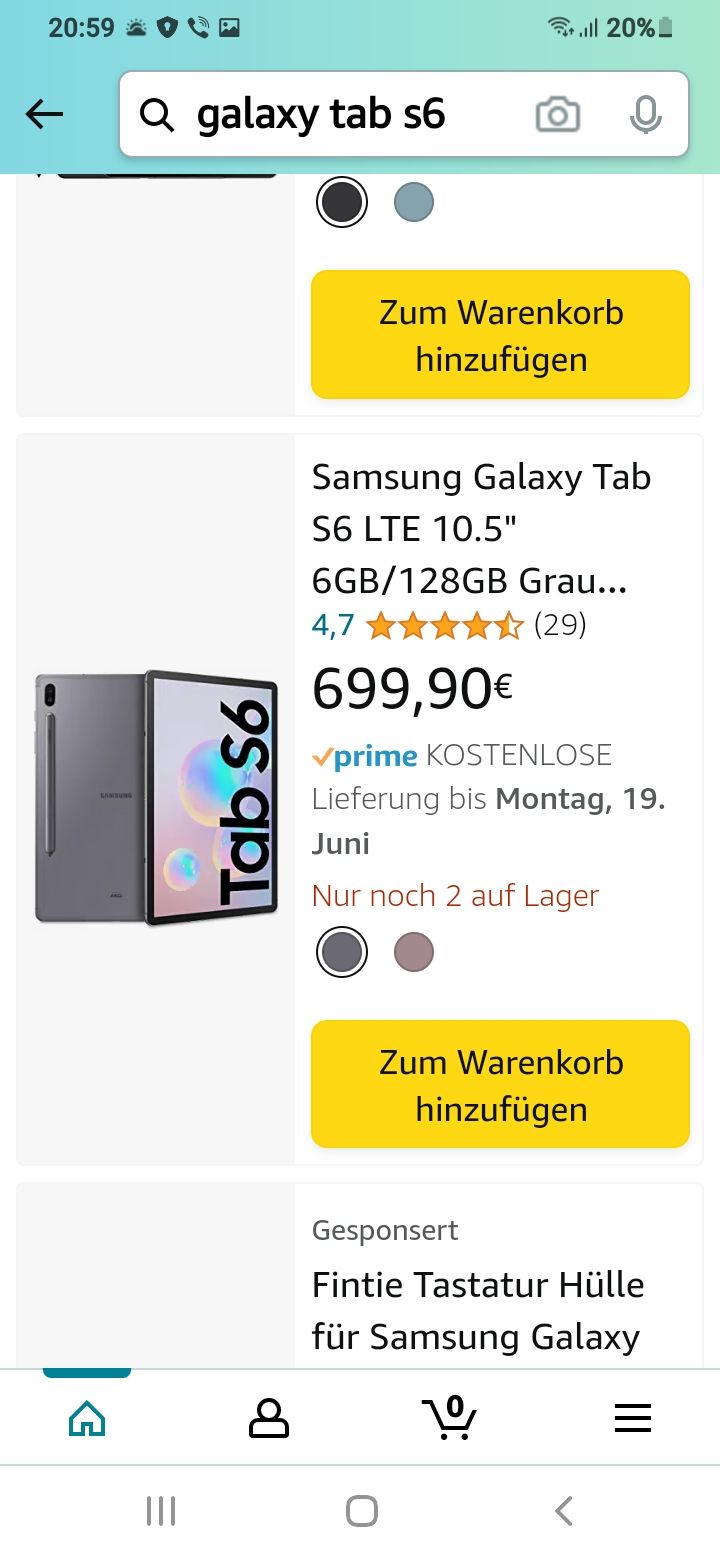
Task: Start voice search with the microphone
Action: tap(645, 115)
